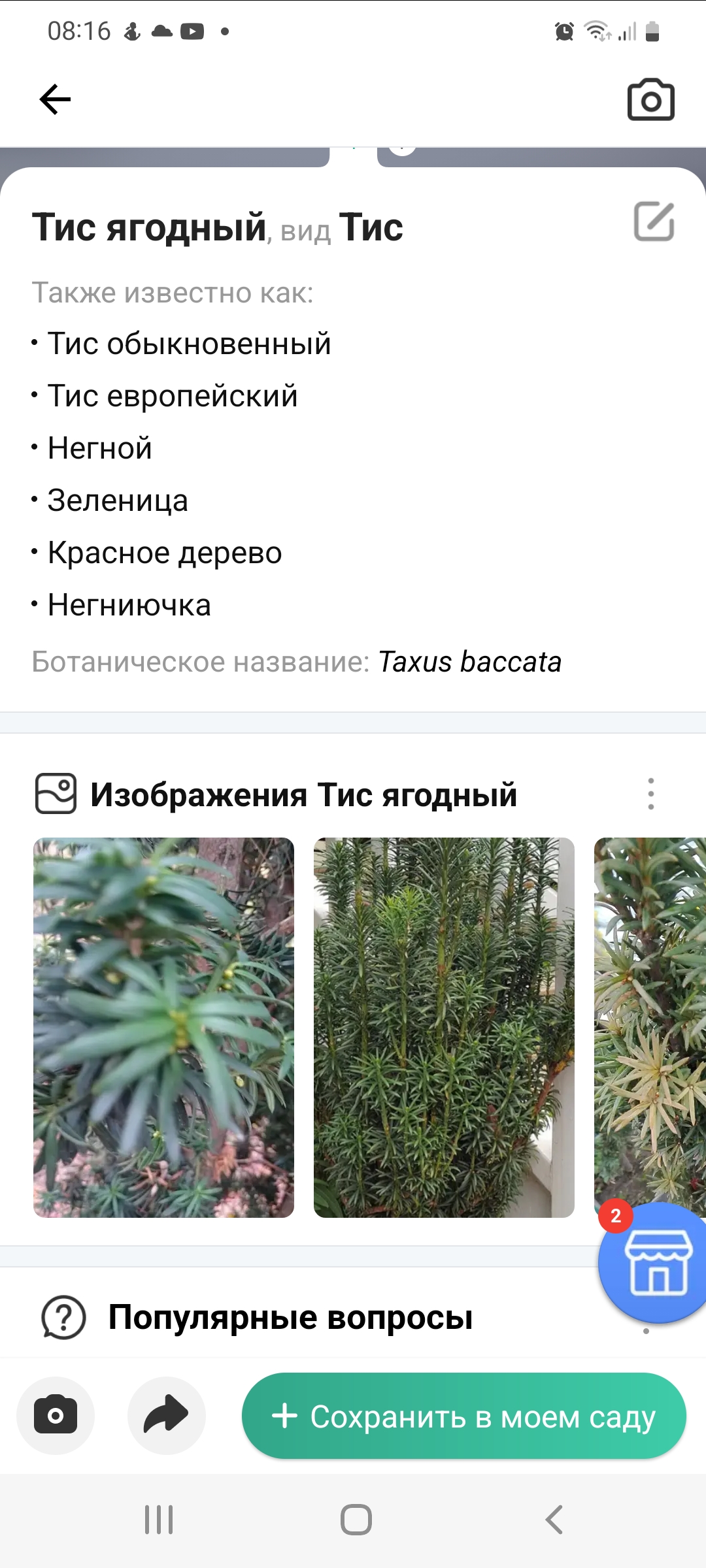The width and height of the screenshot is (706, 1568).
Task: Open the camera from the top bar
Action: tap(650, 100)
